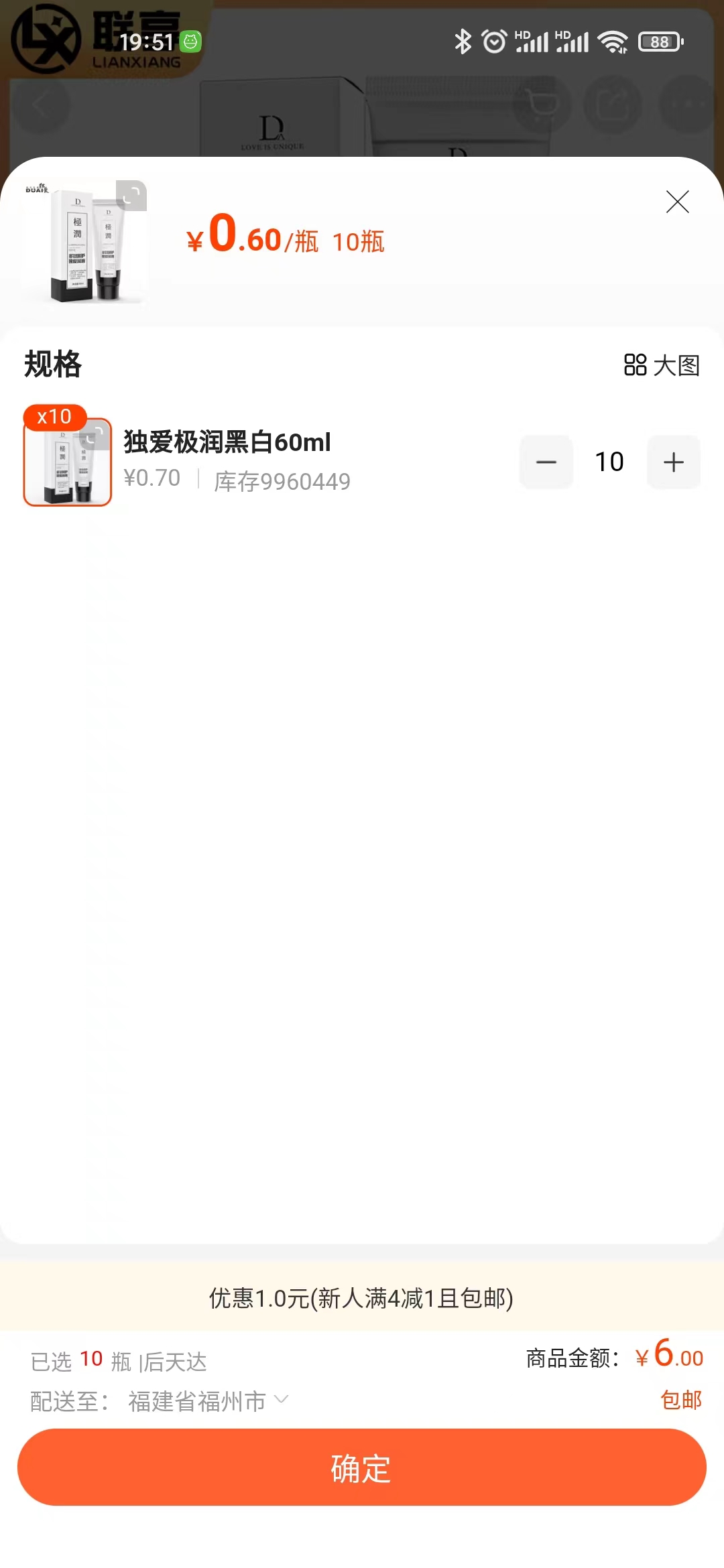The height and width of the screenshot is (1568, 724).
Task: Close the specification selection sheet
Action: [677, 202]
